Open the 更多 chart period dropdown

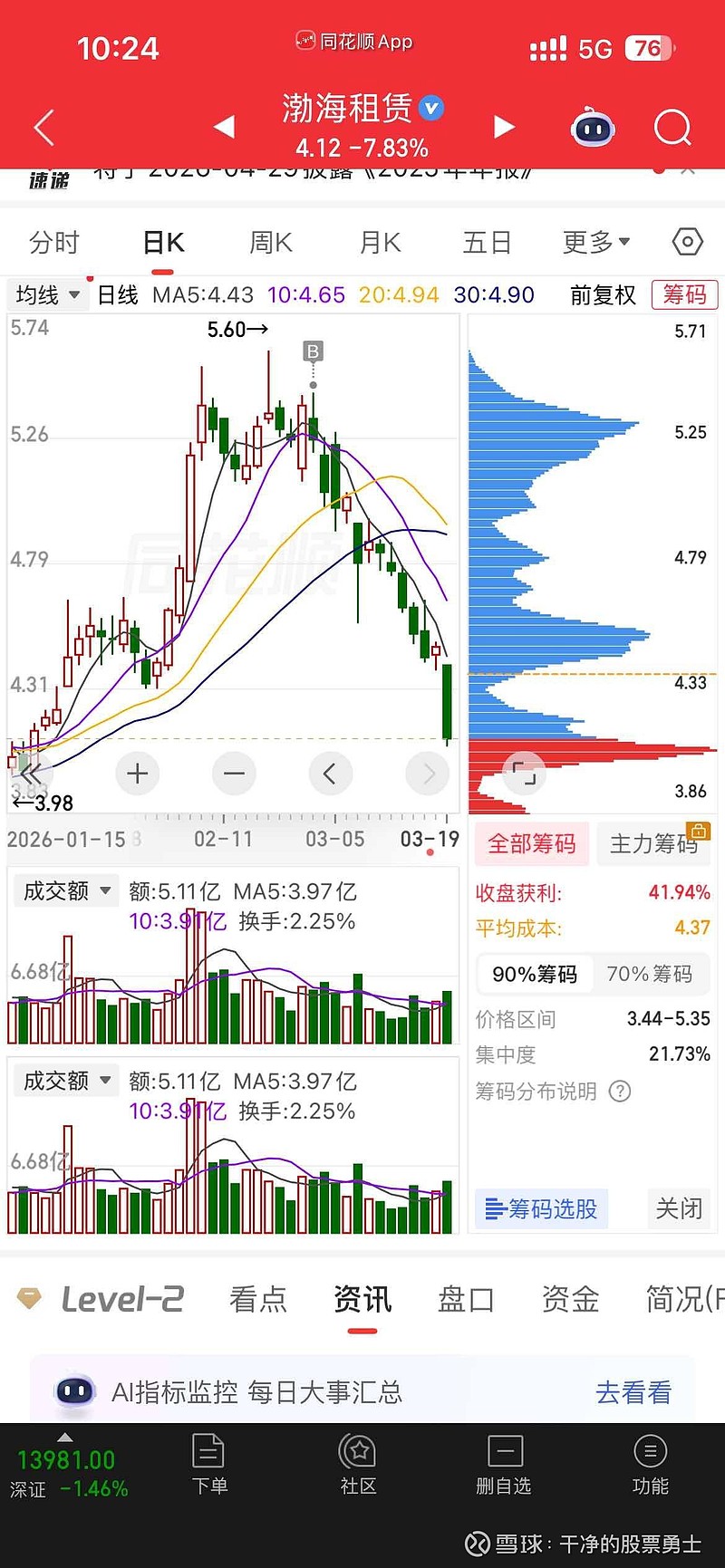595,243
